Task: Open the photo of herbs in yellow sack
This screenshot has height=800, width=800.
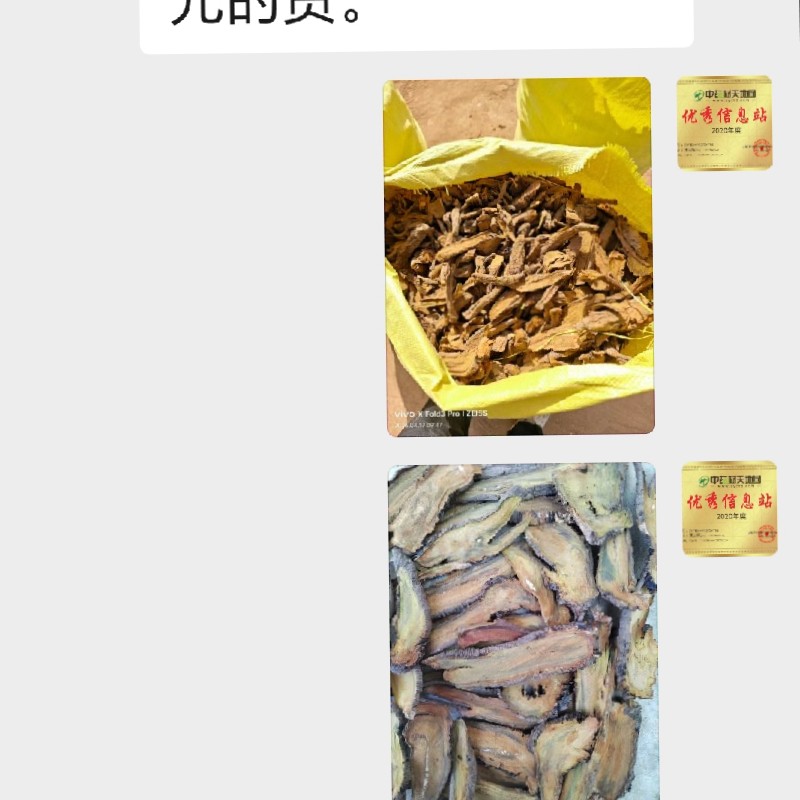Action: [x=519, y=257]
